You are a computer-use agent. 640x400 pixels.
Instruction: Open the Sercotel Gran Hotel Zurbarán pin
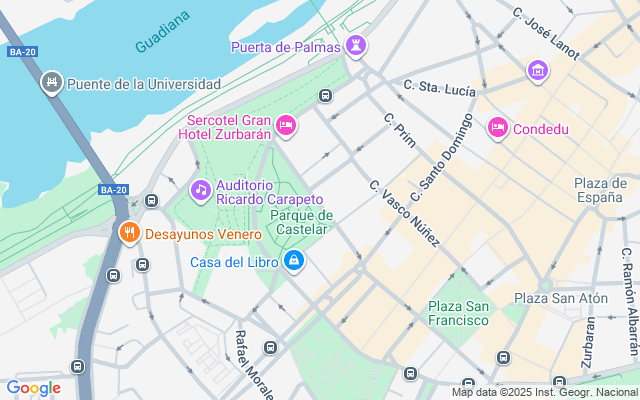tap(286, 125)
